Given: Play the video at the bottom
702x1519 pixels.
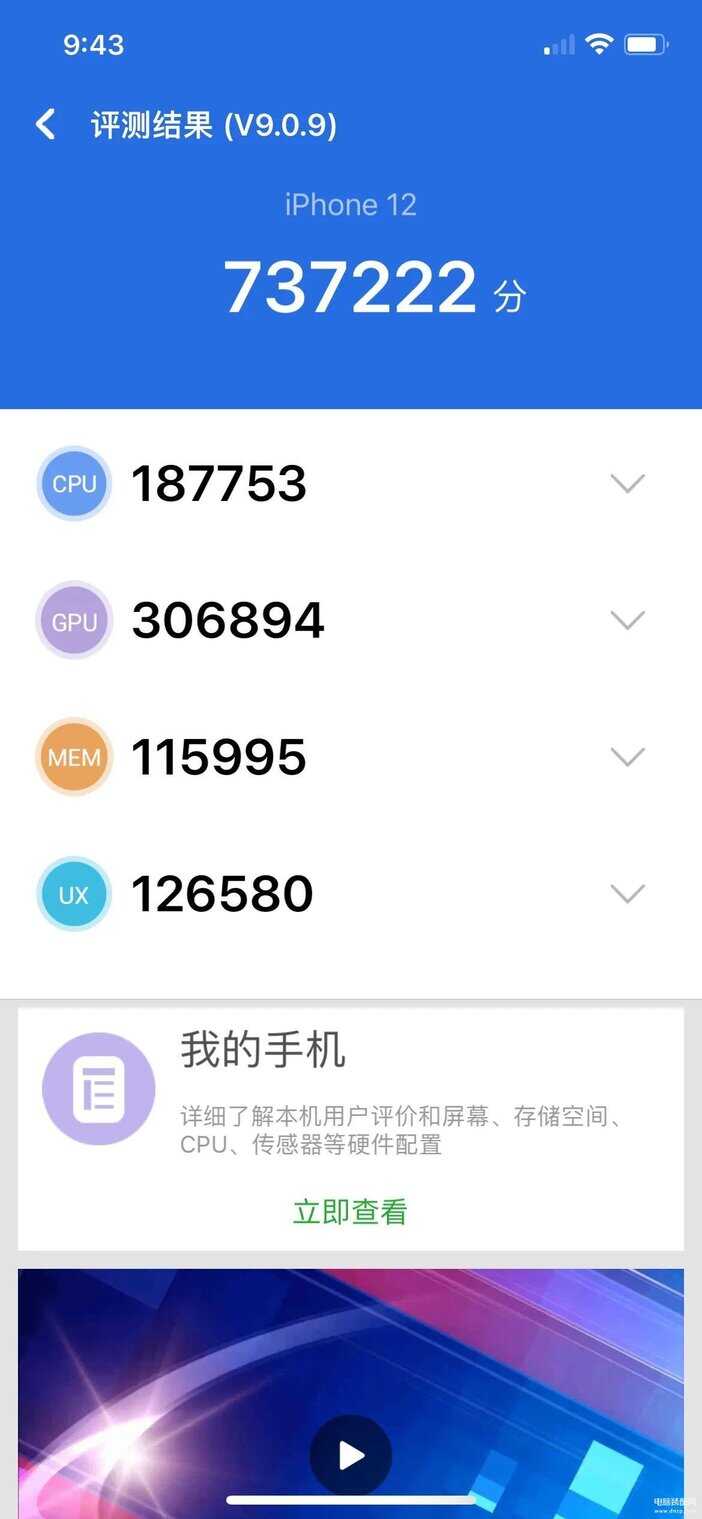Looking at the screenshot, I should point(350,1455).
